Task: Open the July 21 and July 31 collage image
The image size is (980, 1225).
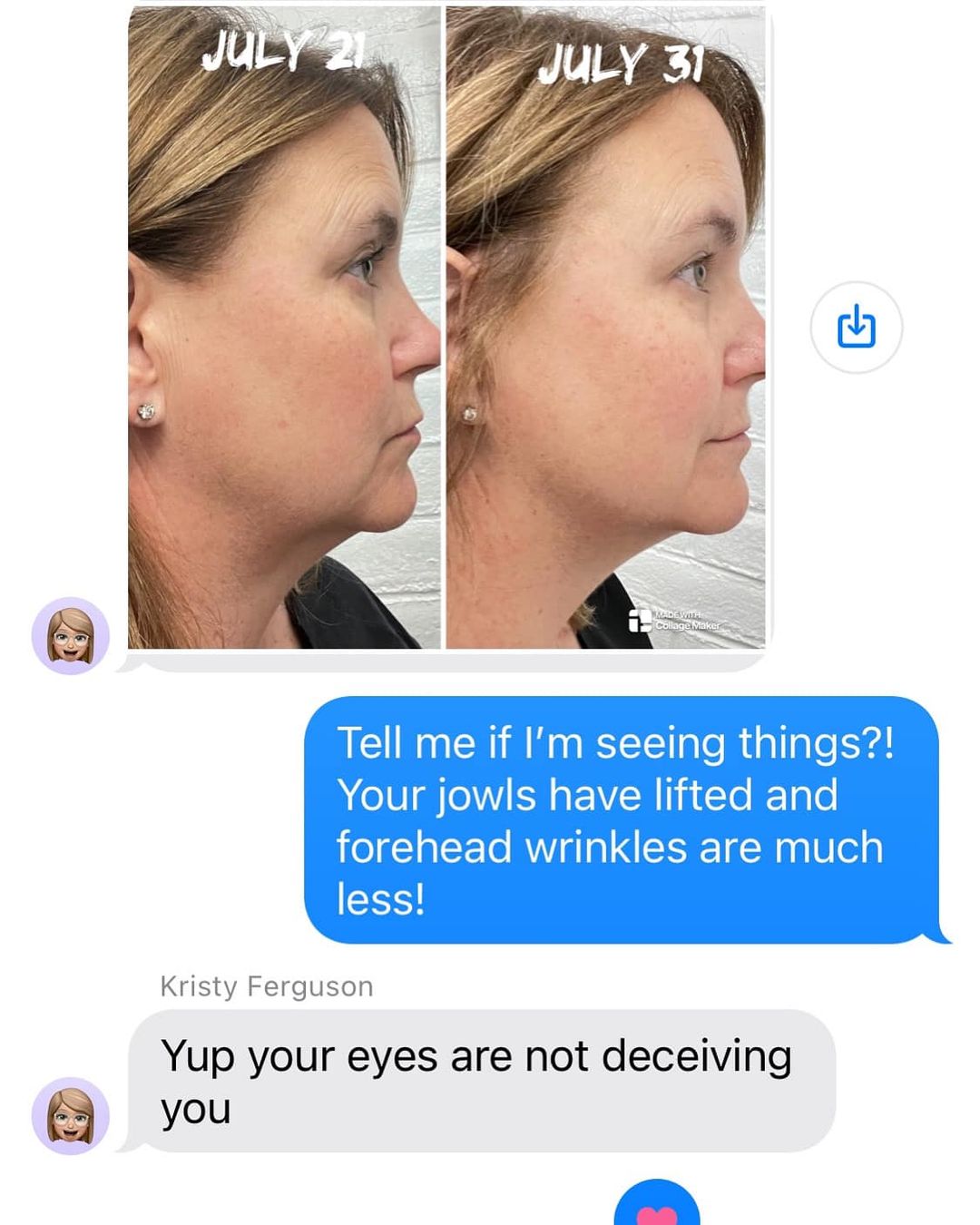Action: click(446, 327)
